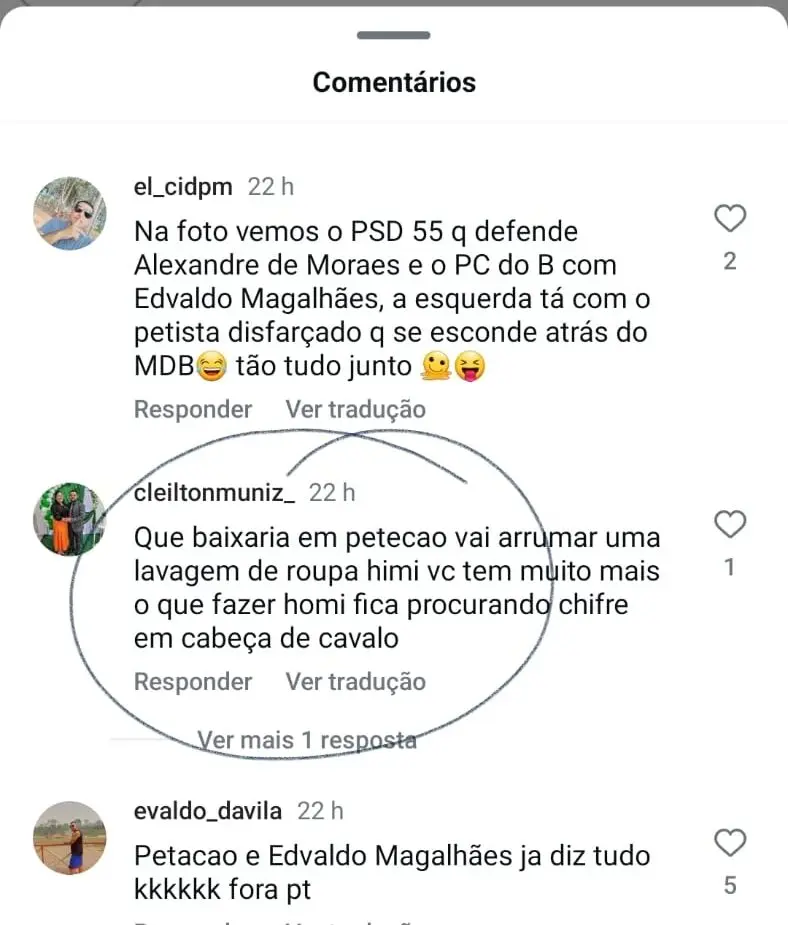The height and width of the screenshot is (925, 788).
Task: Open evaldo_davila's profile picture
Action: pos(70,838)
